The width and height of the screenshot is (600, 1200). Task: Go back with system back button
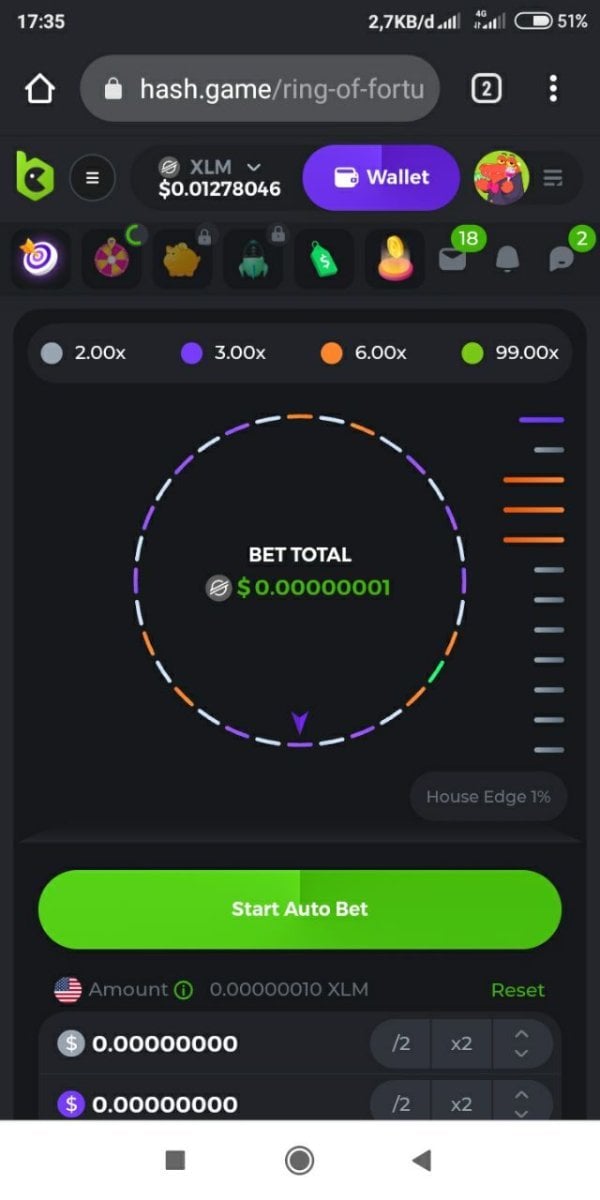pyautogui.click(x=421, y=1160)
